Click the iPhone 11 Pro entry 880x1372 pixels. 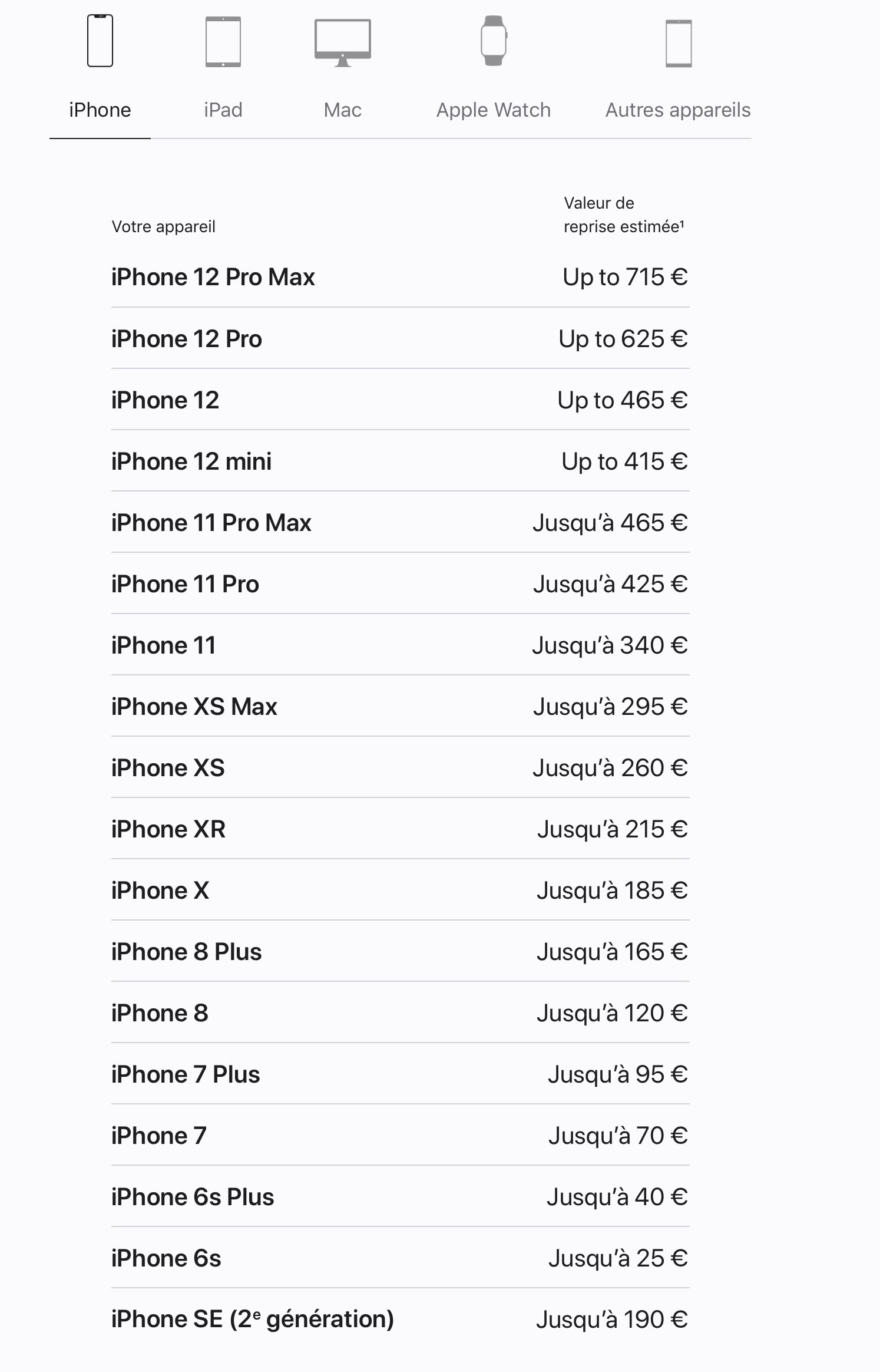(184, 583)
